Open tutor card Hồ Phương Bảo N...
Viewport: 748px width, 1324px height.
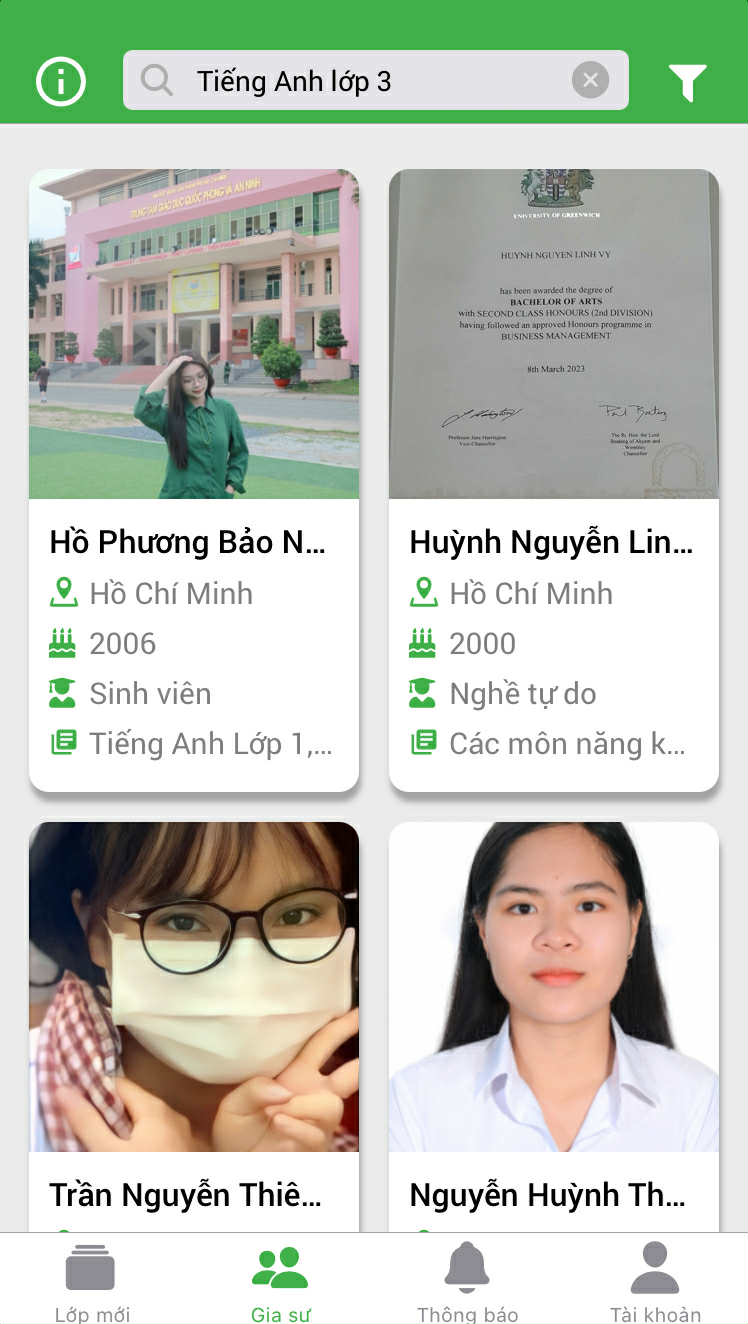[x=194, y=480]
